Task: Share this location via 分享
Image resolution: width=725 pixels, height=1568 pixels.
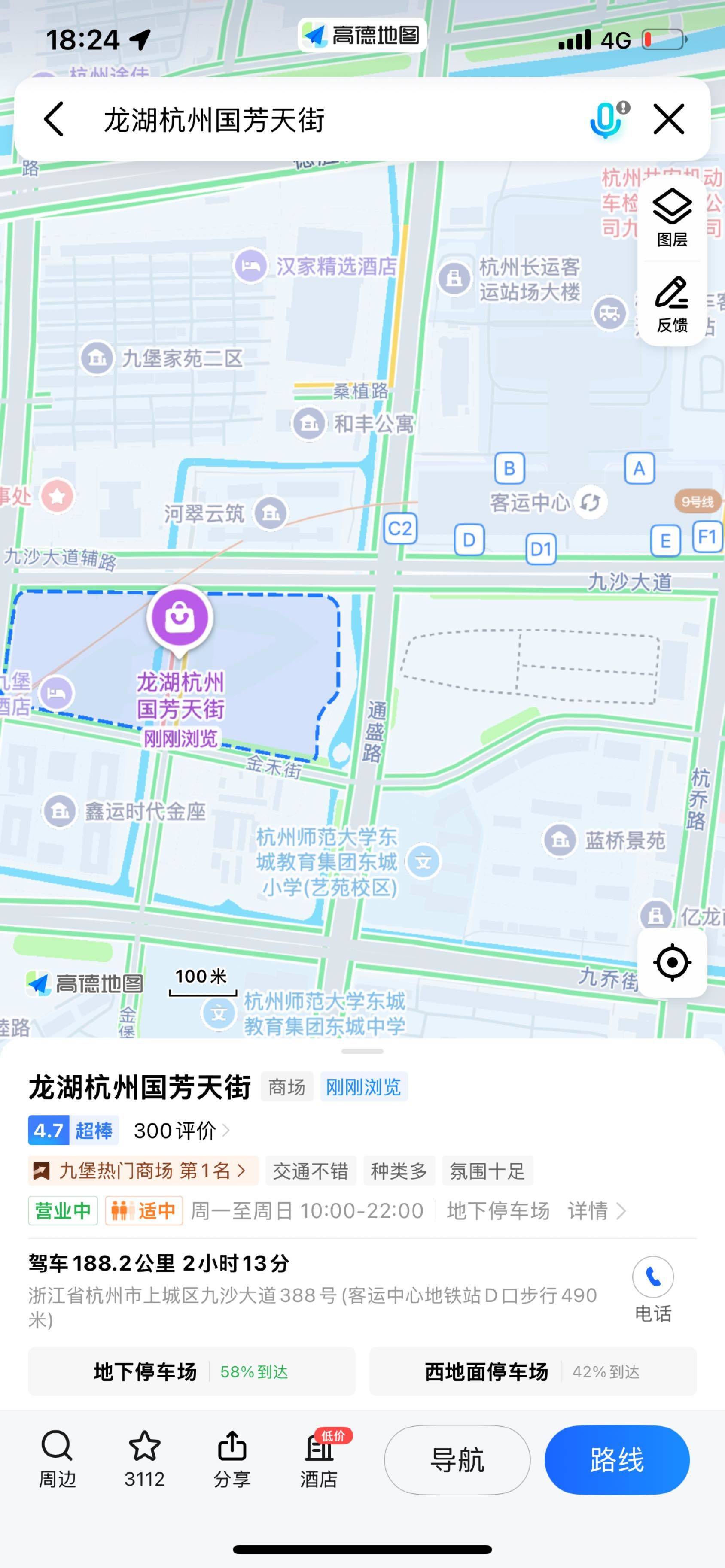Action: [x=232, y=1459]
